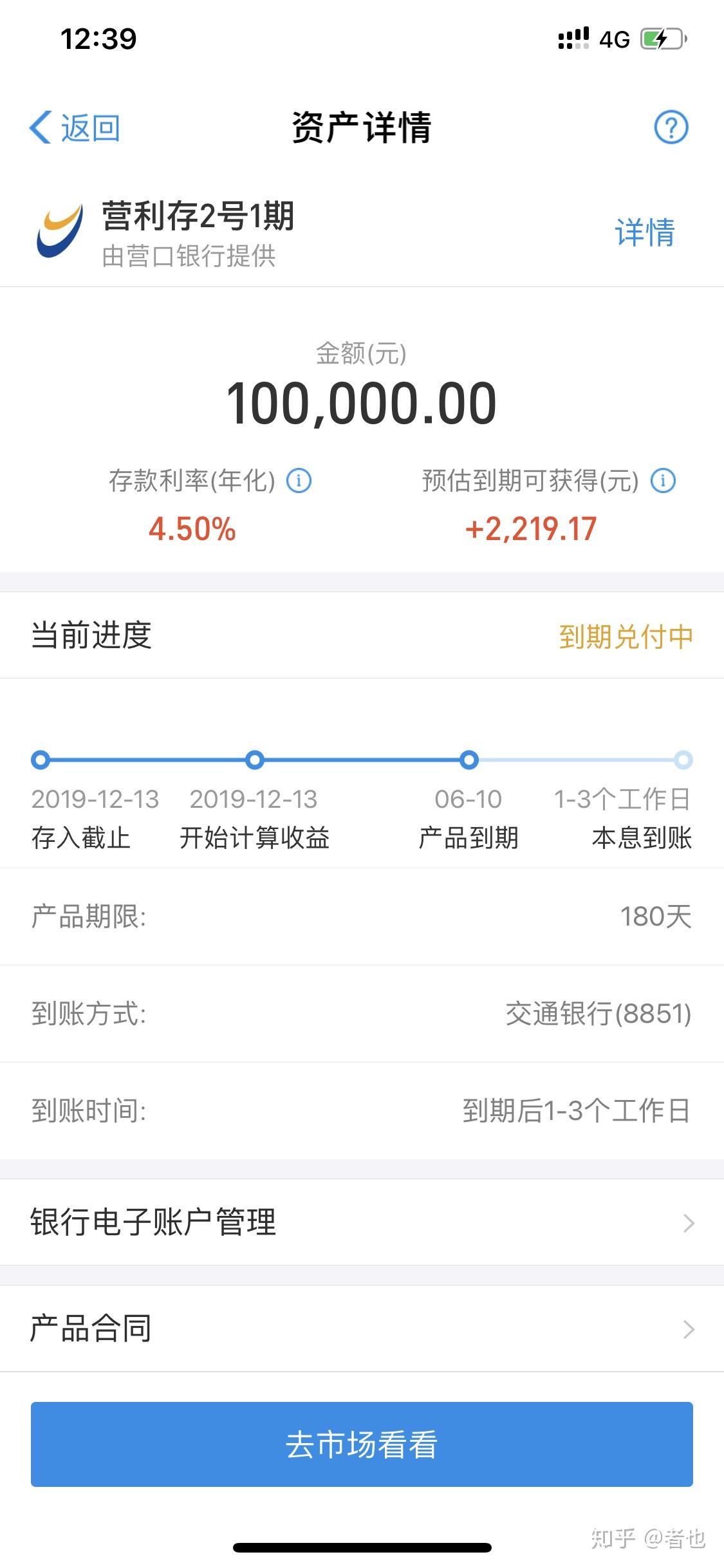Tap info icon beside 预估到期可获得(元)
The image size is (724, 1568).
pos(664,481)
